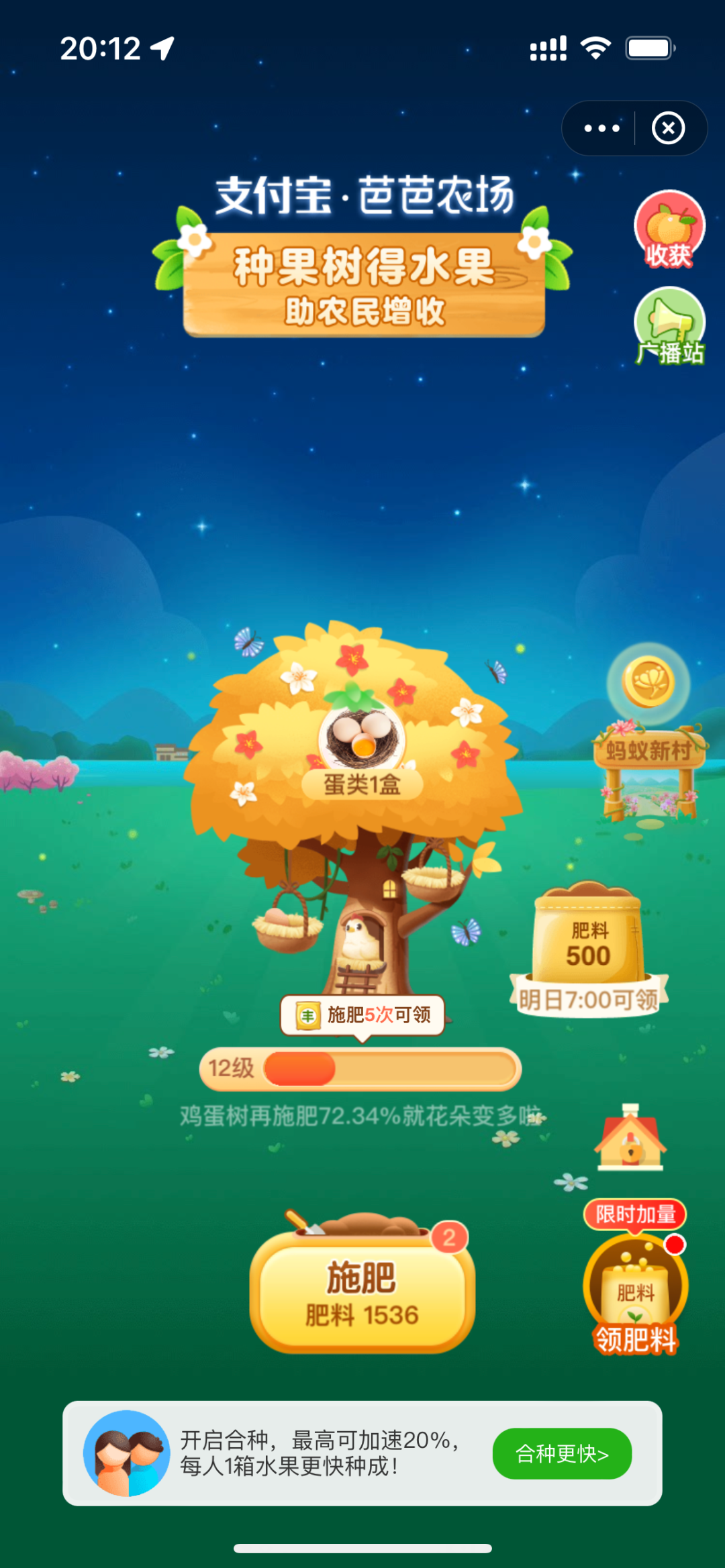Collect the floating gold coin bubble
Screen dimensions: 725x1568
pyautogui.click(x=648, y=682)
